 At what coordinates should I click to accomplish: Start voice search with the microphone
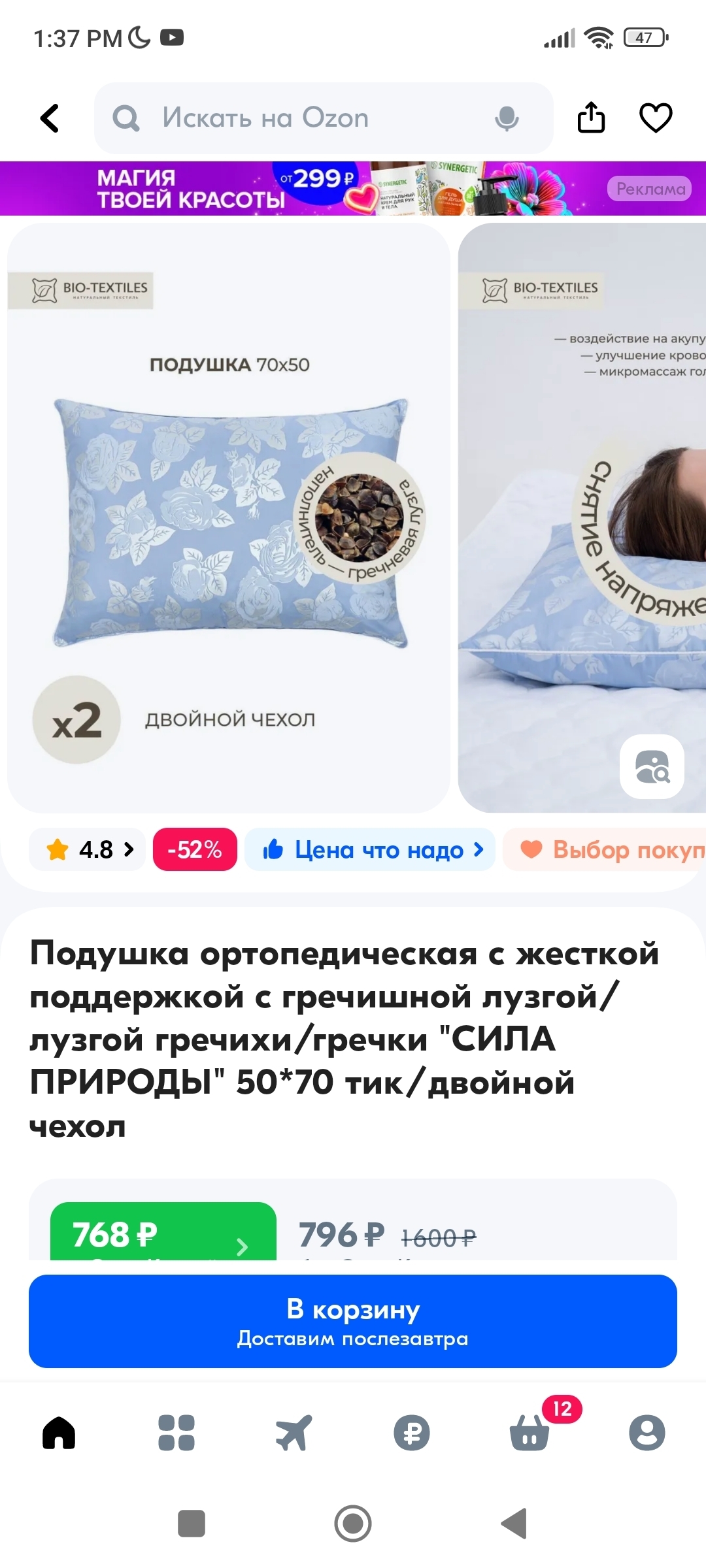click(x=507, y=118)
